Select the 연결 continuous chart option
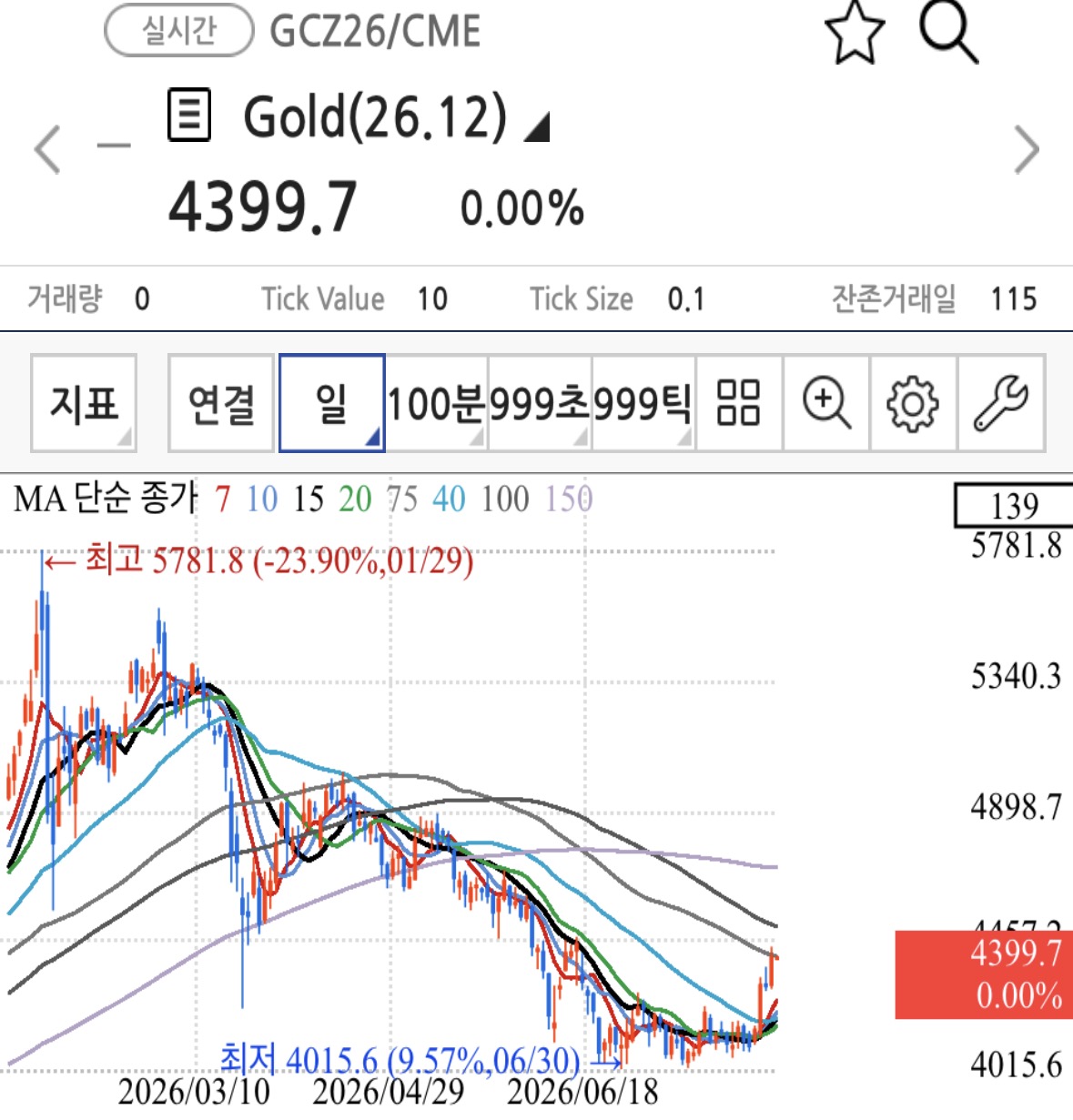Image resolution: width=1073 pixels, height=1120 pixels. coord(221,403)
